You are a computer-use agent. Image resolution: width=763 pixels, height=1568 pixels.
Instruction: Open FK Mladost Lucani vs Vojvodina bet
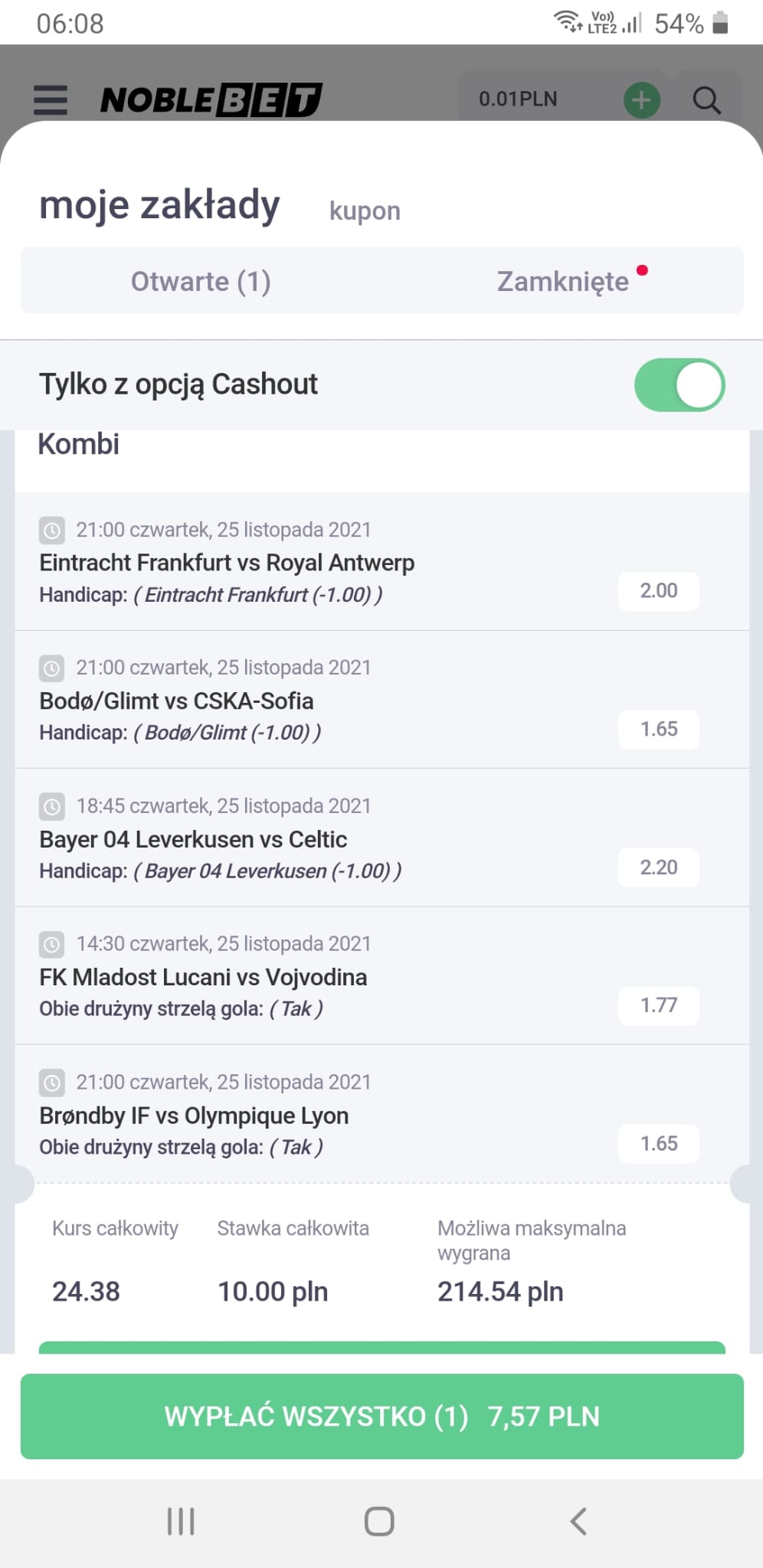point(381,976)
